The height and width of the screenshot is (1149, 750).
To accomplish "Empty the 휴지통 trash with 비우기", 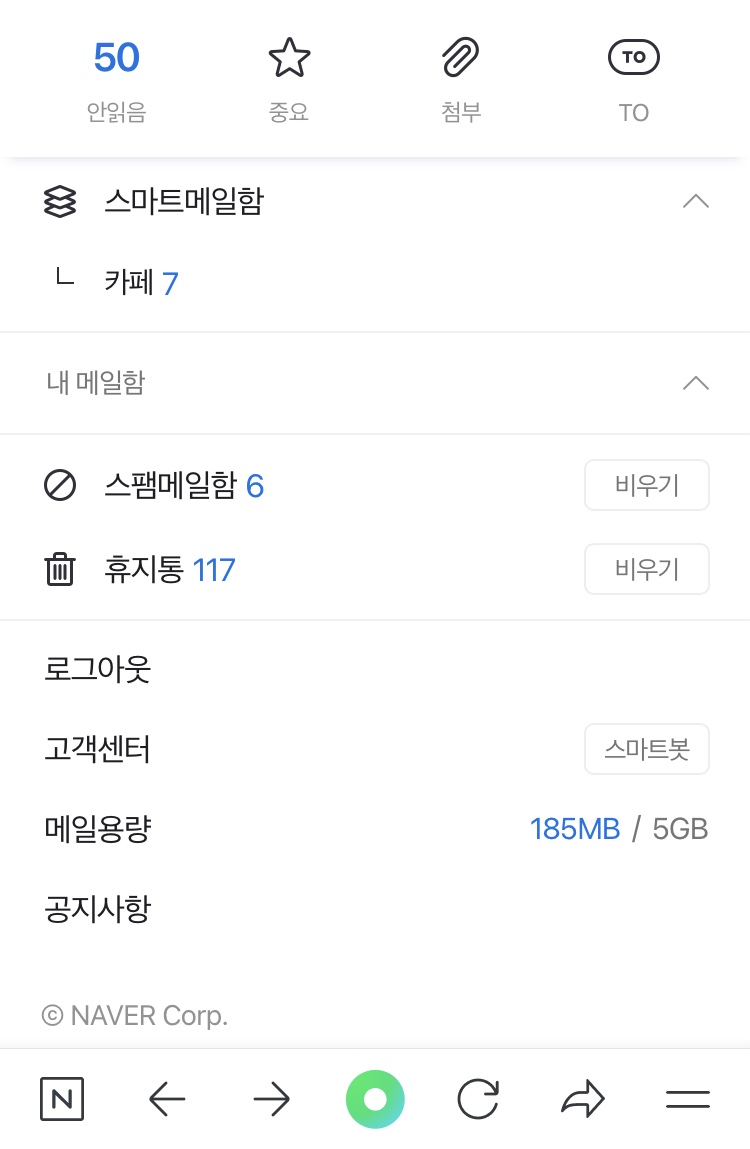I will point(646,570).
